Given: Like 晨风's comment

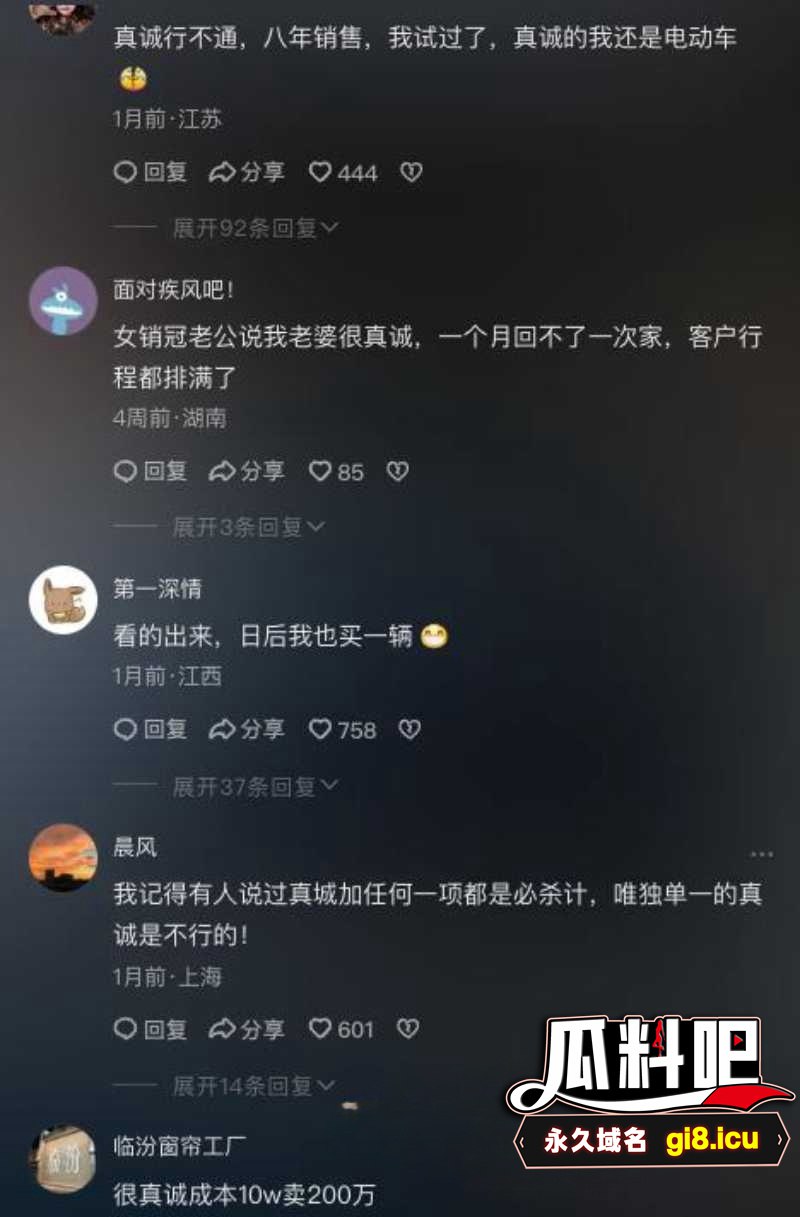Looking at the screenshot, I should click(x=320, y=1029).
